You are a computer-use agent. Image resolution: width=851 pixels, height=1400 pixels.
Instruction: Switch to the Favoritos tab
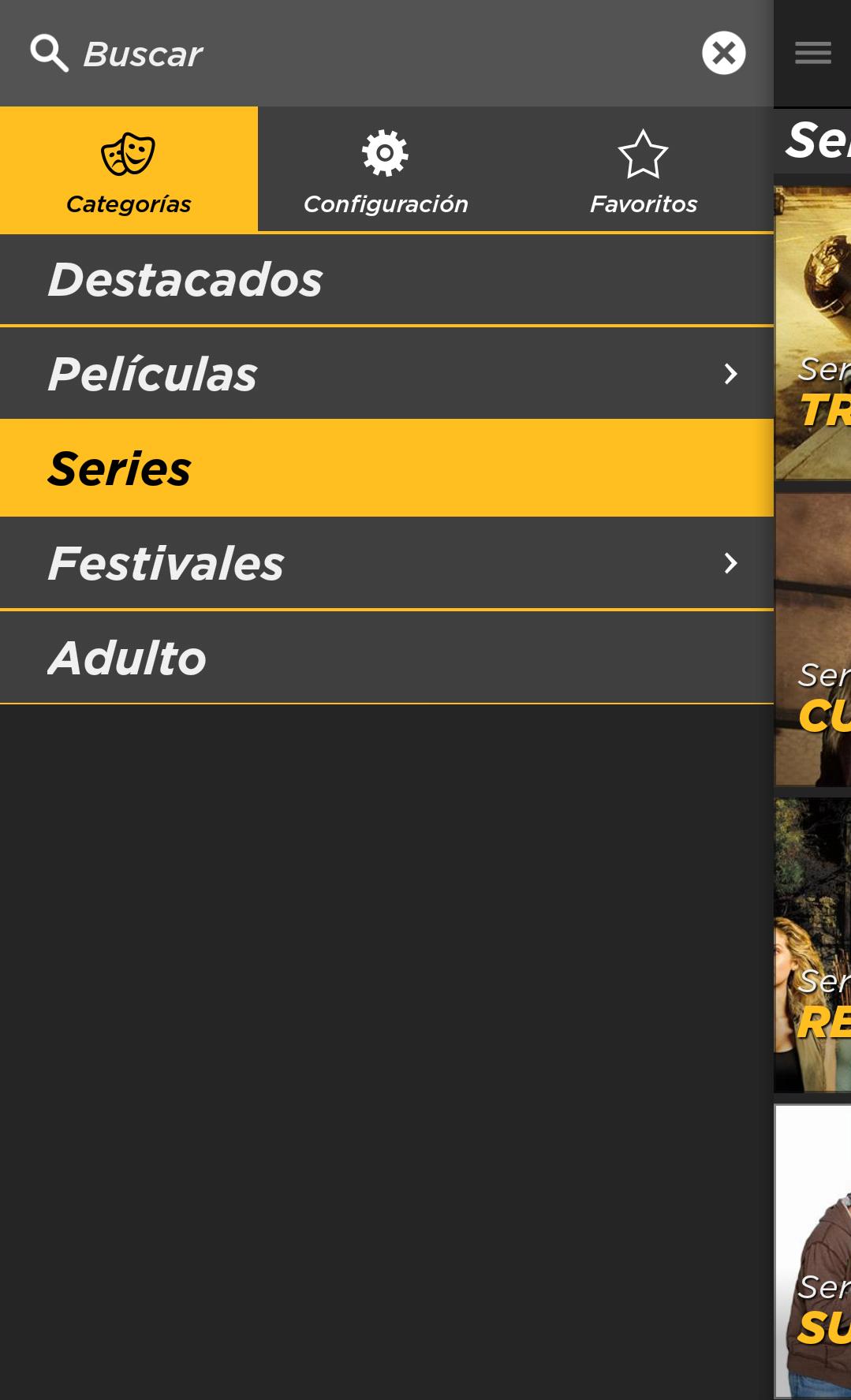tap(643, 170)
